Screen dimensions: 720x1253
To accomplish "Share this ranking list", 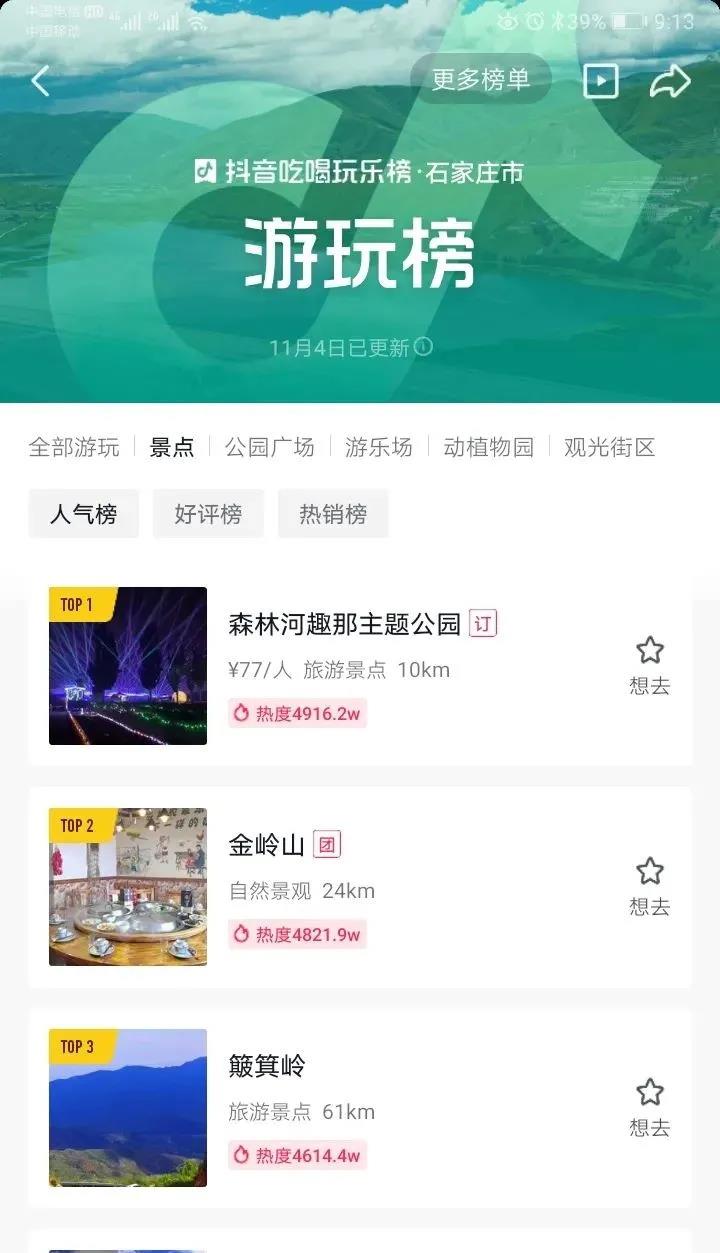I will (670, 81).
